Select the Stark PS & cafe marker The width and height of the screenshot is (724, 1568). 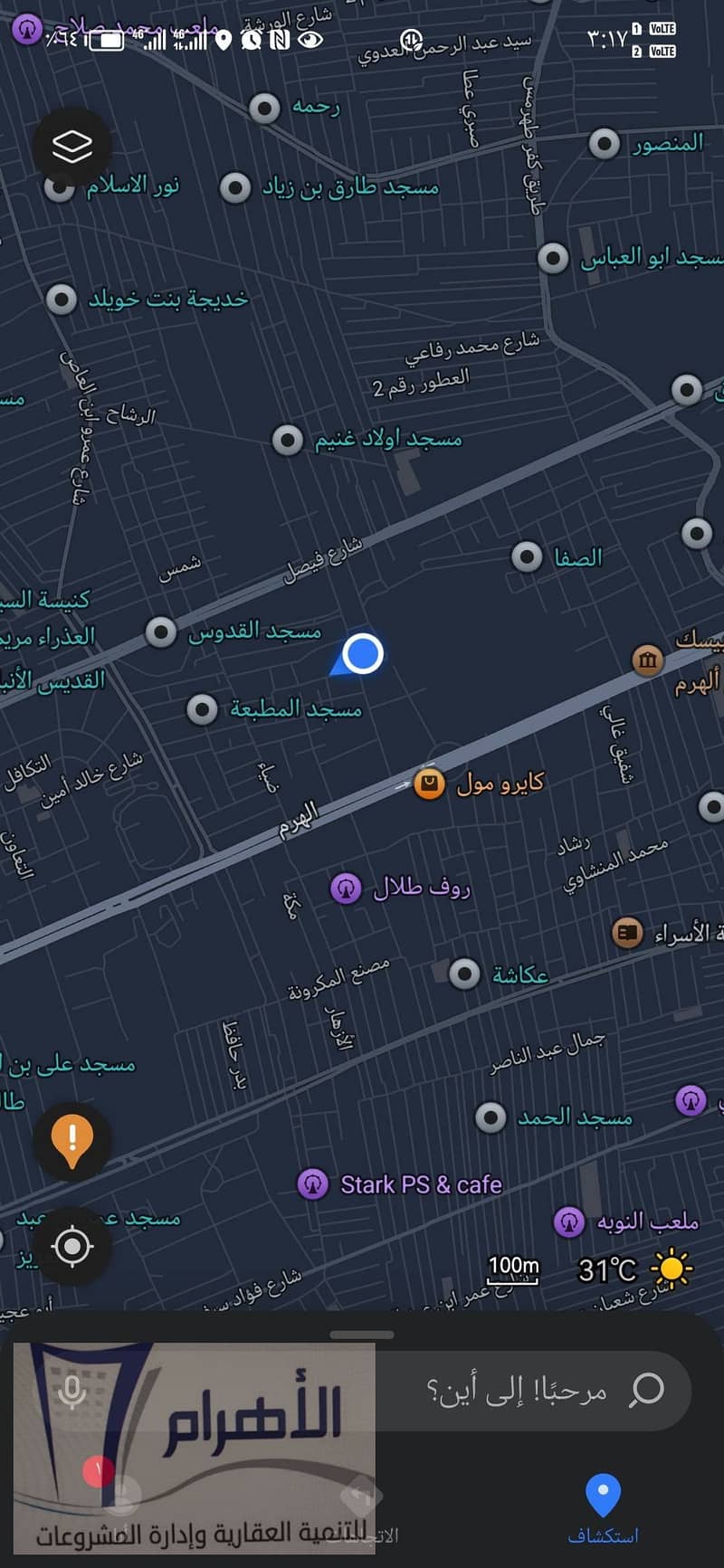tap(312, 1183)
